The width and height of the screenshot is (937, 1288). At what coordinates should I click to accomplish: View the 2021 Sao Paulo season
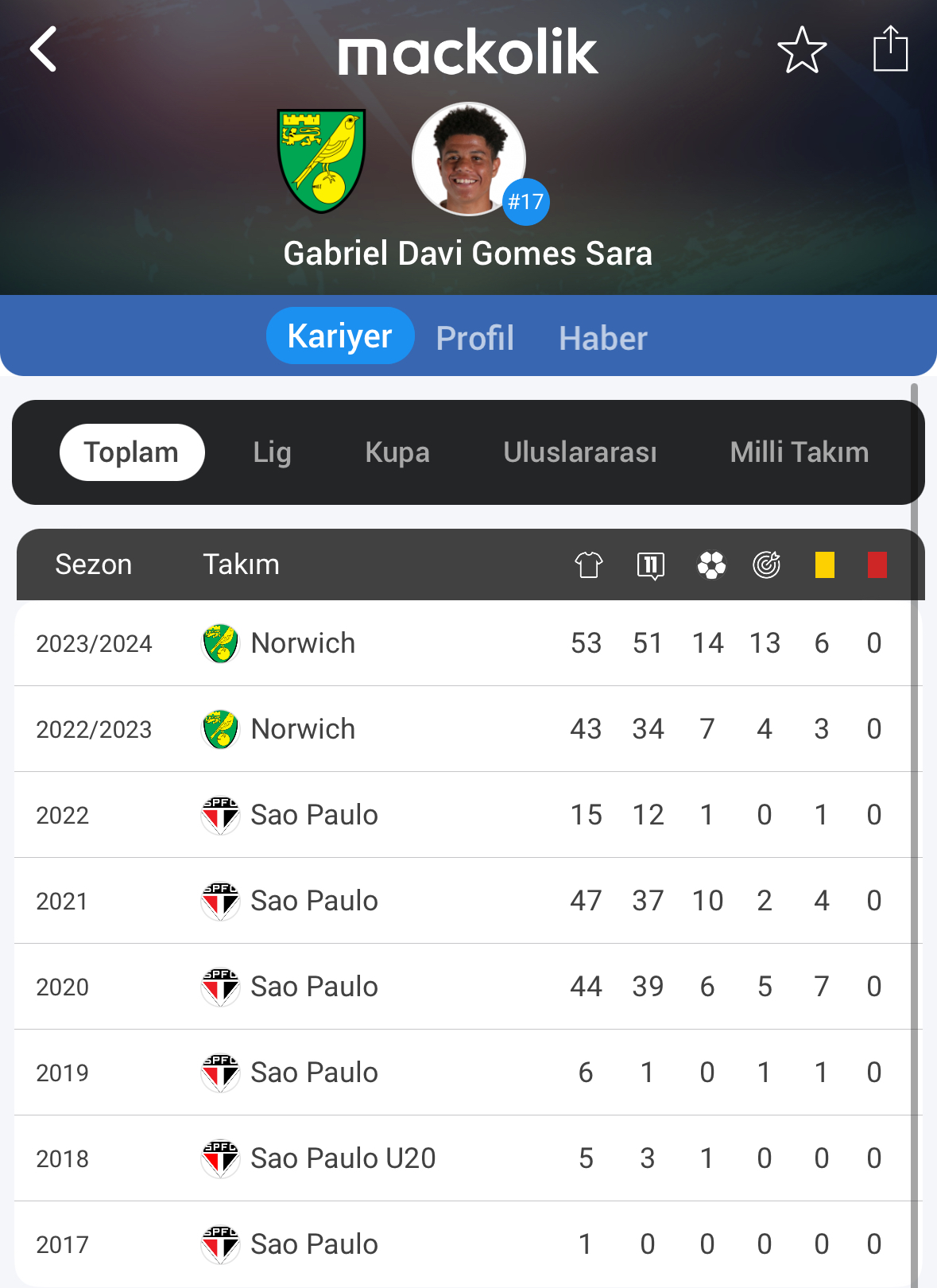tap(461, 901)
